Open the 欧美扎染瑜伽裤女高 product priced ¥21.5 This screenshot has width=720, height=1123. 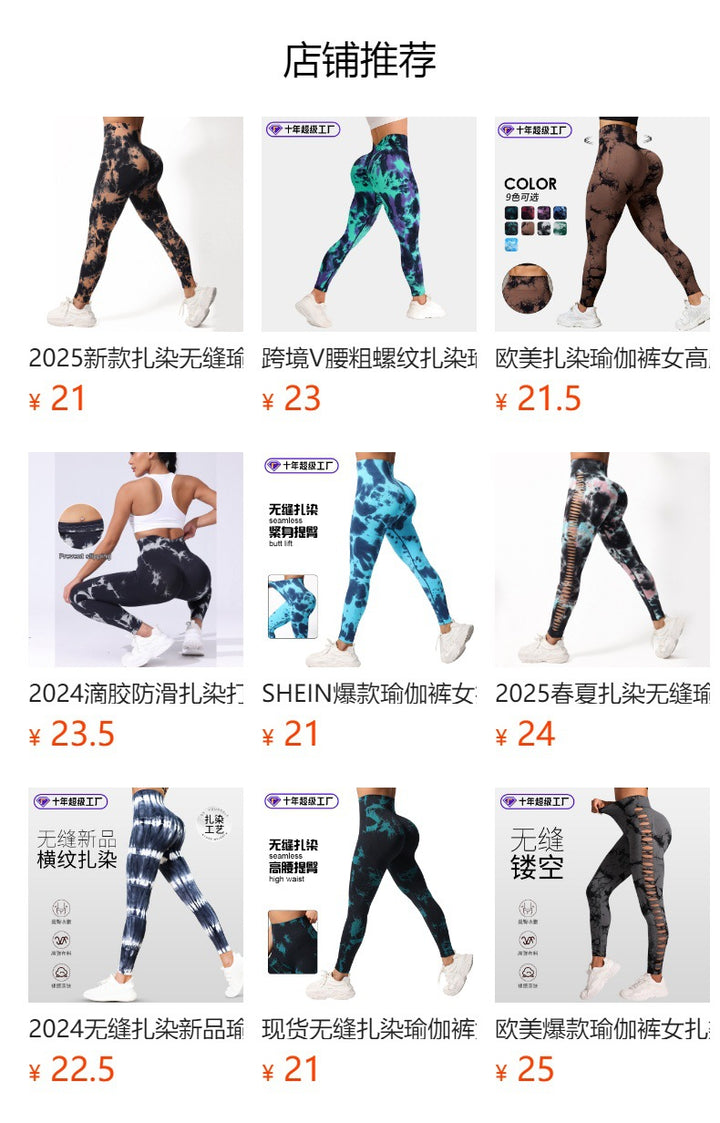[x=602, y=224]
